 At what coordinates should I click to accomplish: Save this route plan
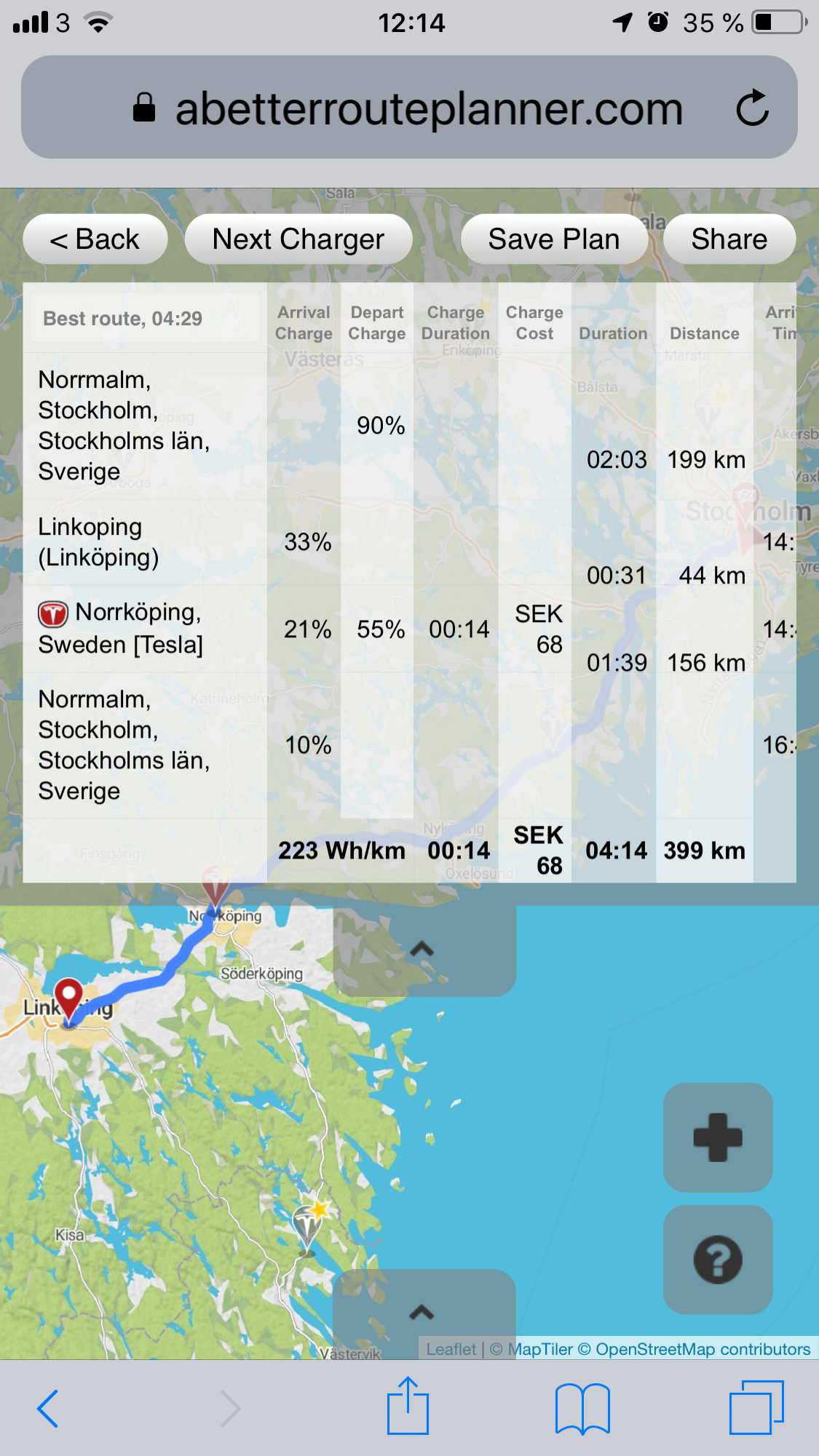point(554,239)
